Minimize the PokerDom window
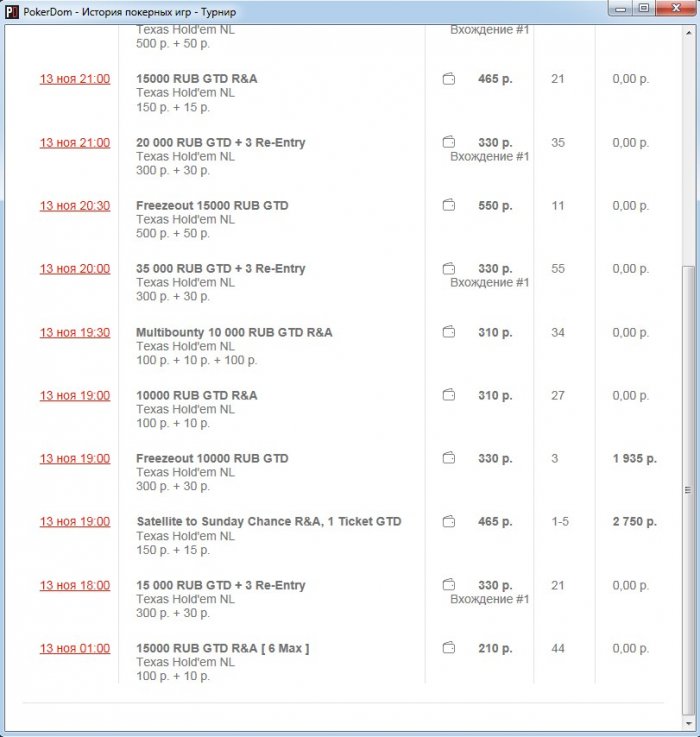The width and height of the screenshot is (700, 737). (622, 8)
